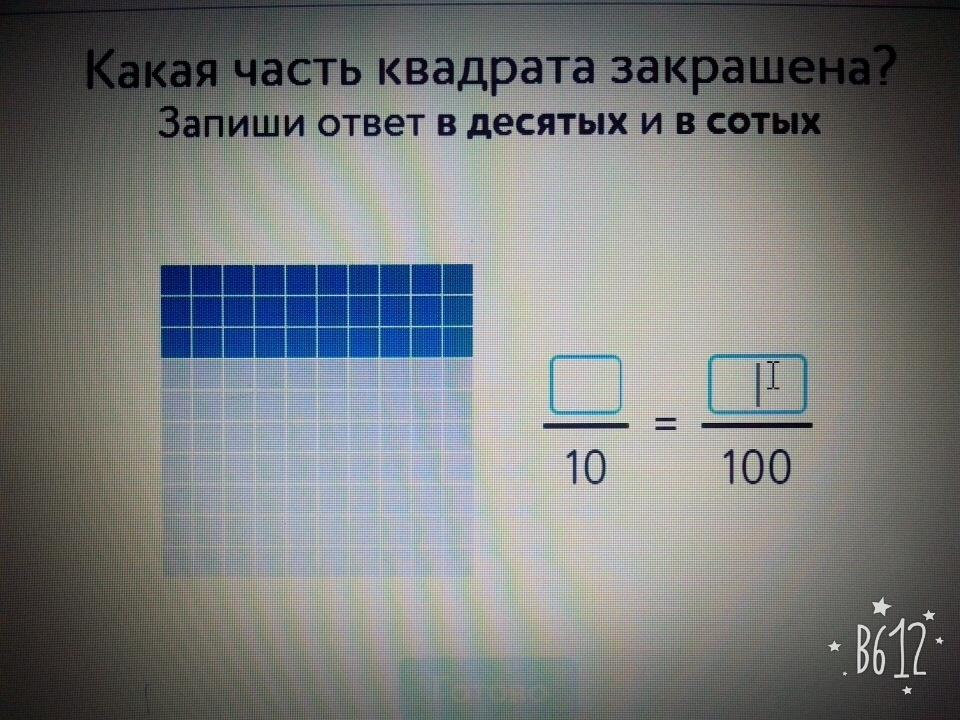Tap the numerator field above 10
The height and width of the screenshot is (720, 960).
586,385
